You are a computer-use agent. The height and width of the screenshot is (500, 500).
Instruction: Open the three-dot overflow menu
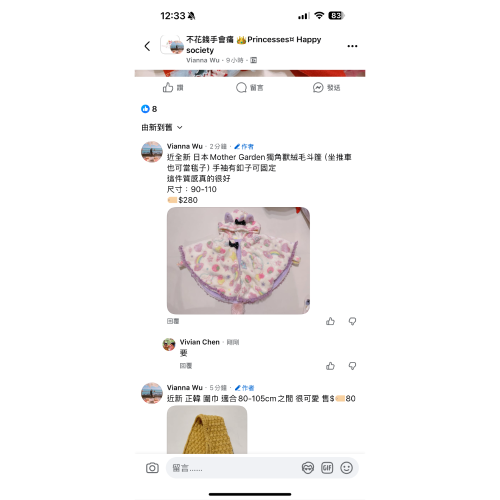point(352,46)
